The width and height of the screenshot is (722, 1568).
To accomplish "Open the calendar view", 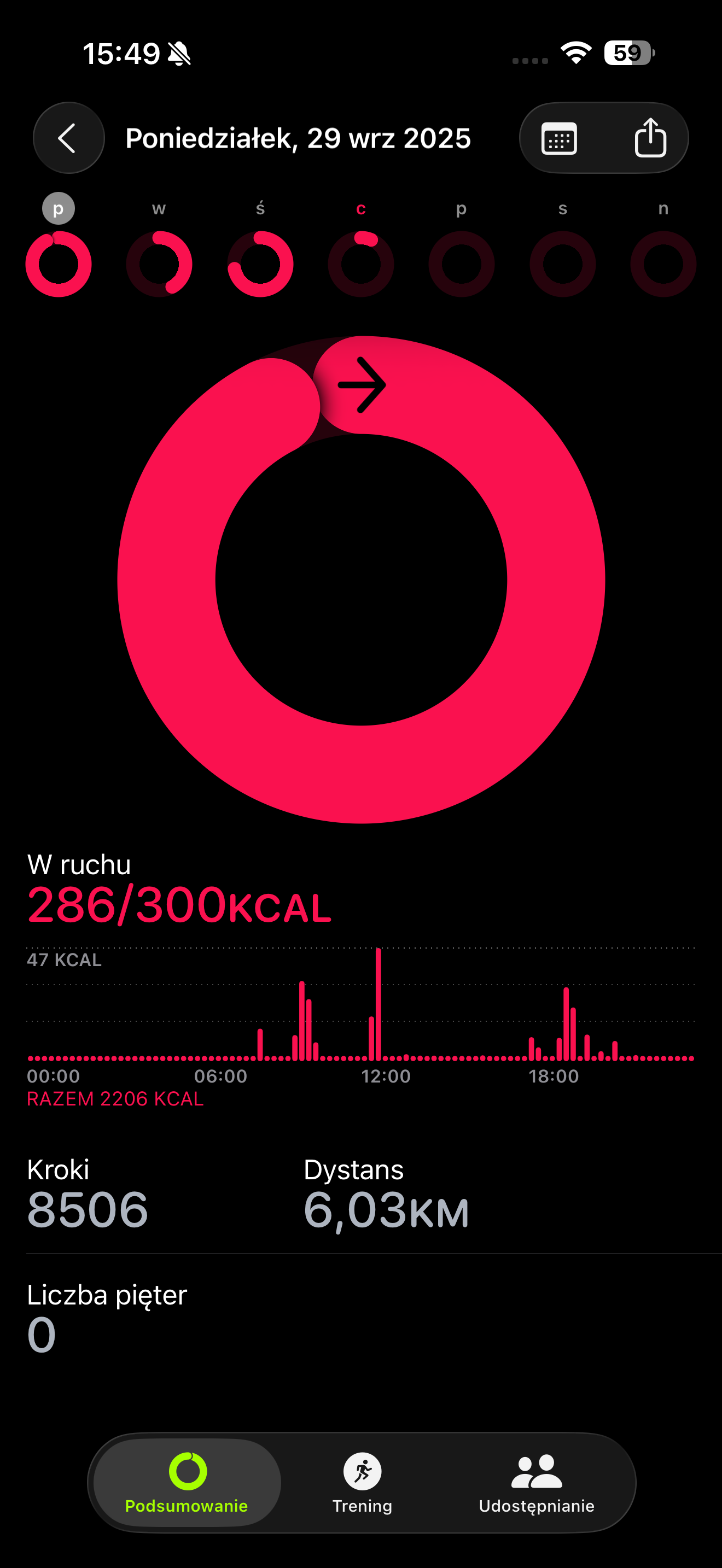I will (559, 138).
